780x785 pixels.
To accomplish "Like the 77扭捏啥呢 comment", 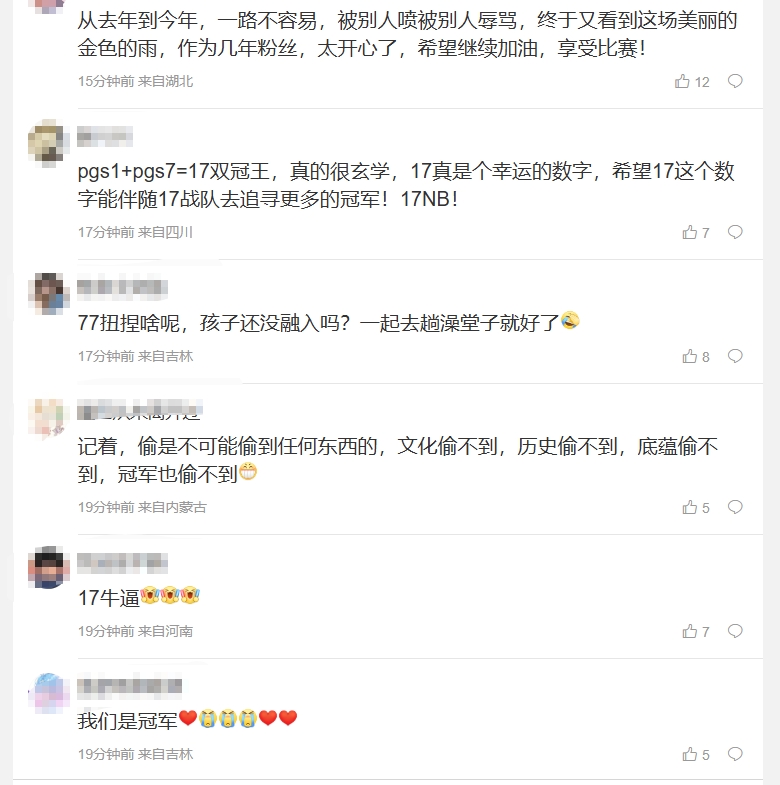I will 690,356.
